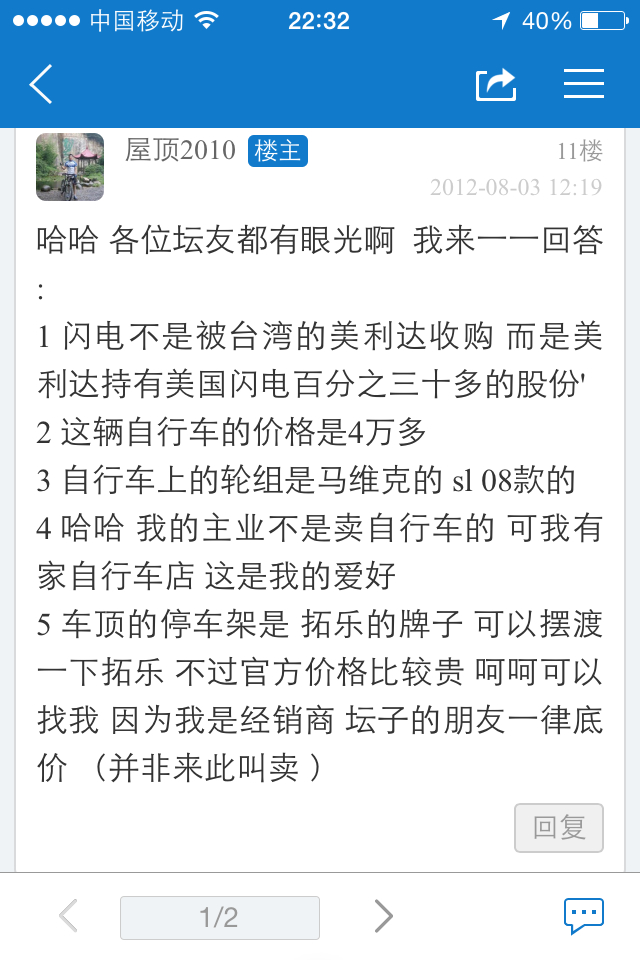Open the comment bubble to reply
The height and width of the screenshot is (960, 640).
tap(584, 916)
